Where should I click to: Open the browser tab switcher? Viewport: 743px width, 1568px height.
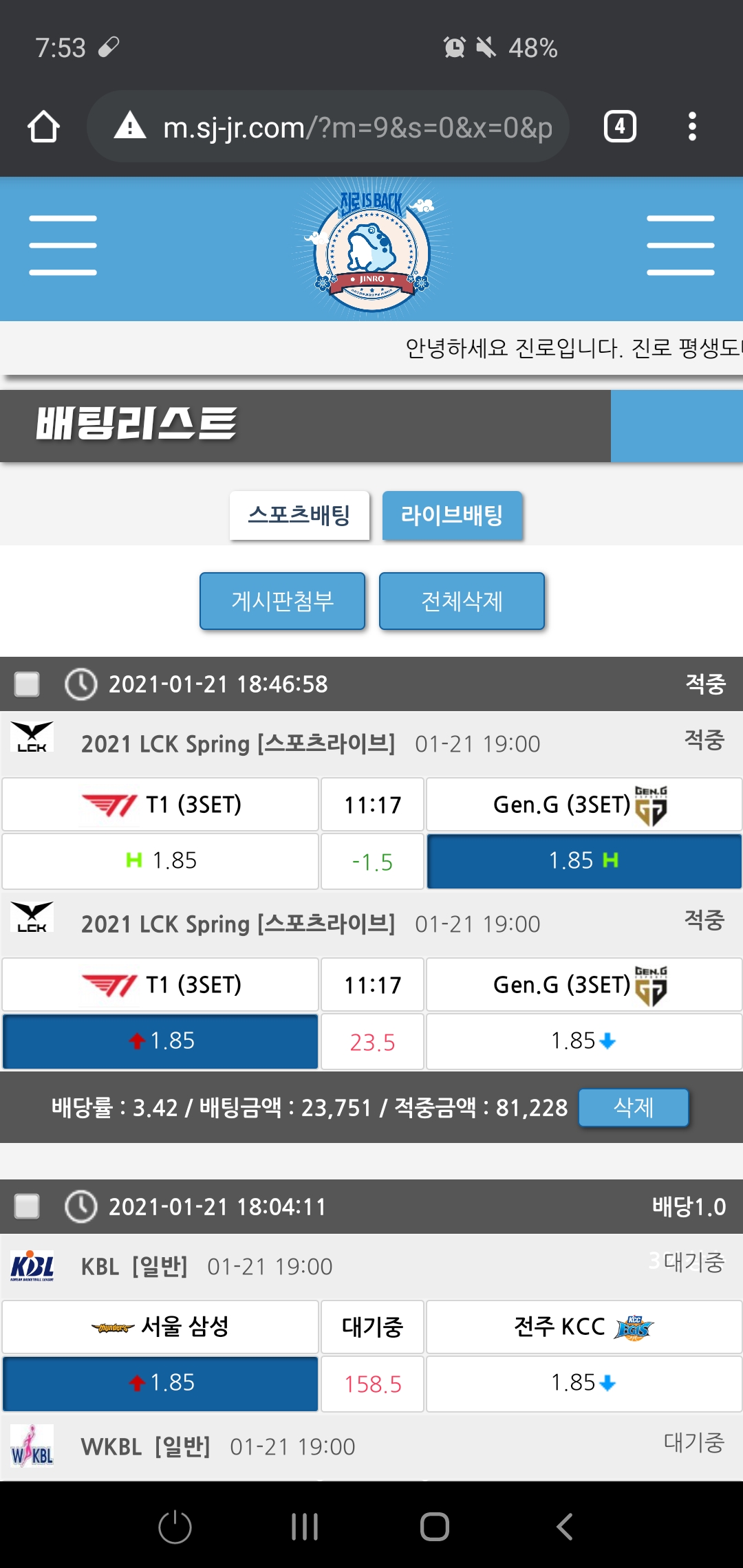[619, 127]
